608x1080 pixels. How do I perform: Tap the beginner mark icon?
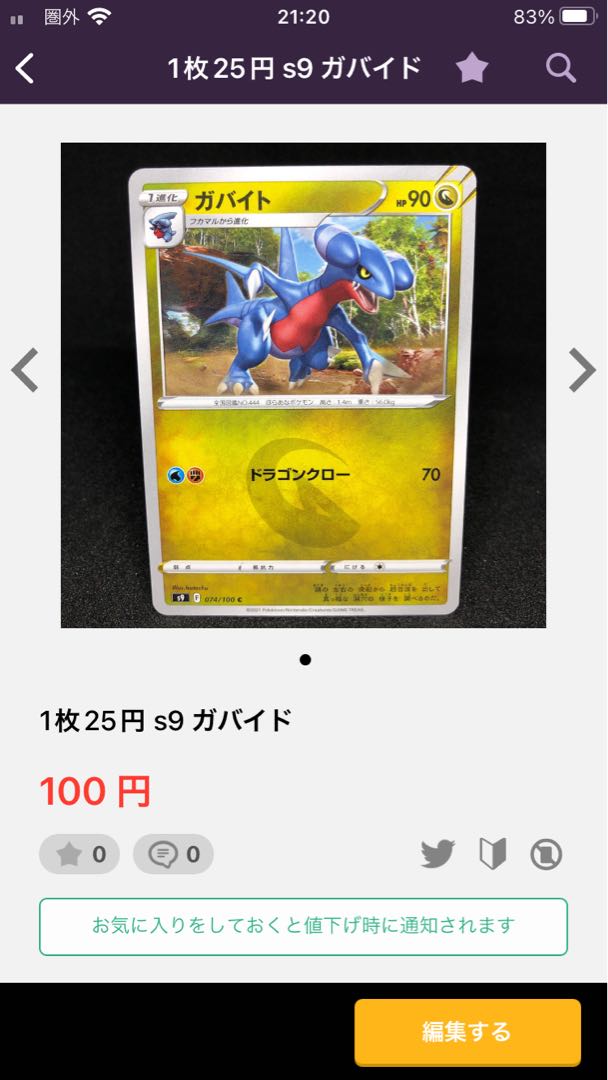[492, 854]
